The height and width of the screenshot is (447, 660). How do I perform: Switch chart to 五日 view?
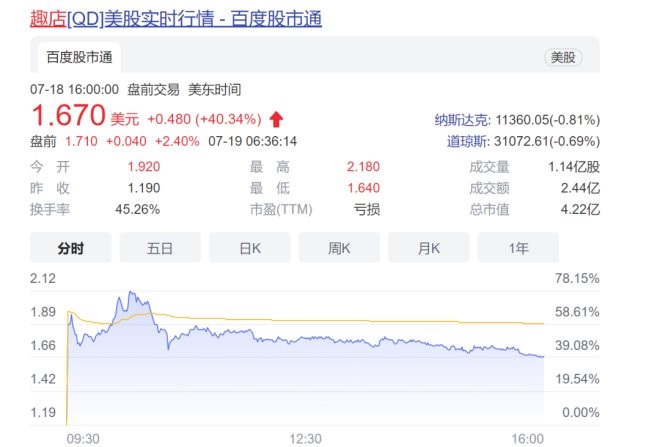pyautogui.click(x=160, y=247)
